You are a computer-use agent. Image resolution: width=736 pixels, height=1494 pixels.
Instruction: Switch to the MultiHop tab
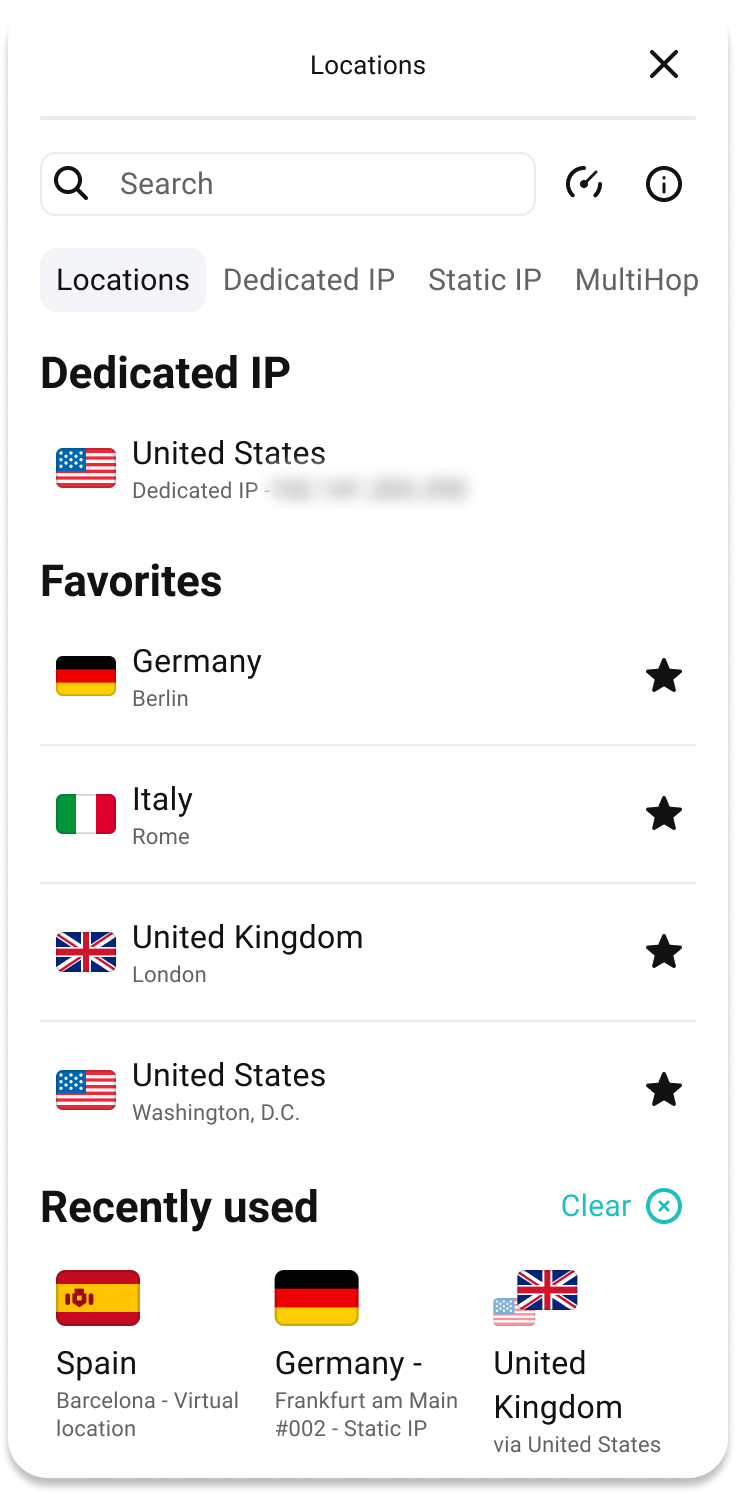[637, 280]
